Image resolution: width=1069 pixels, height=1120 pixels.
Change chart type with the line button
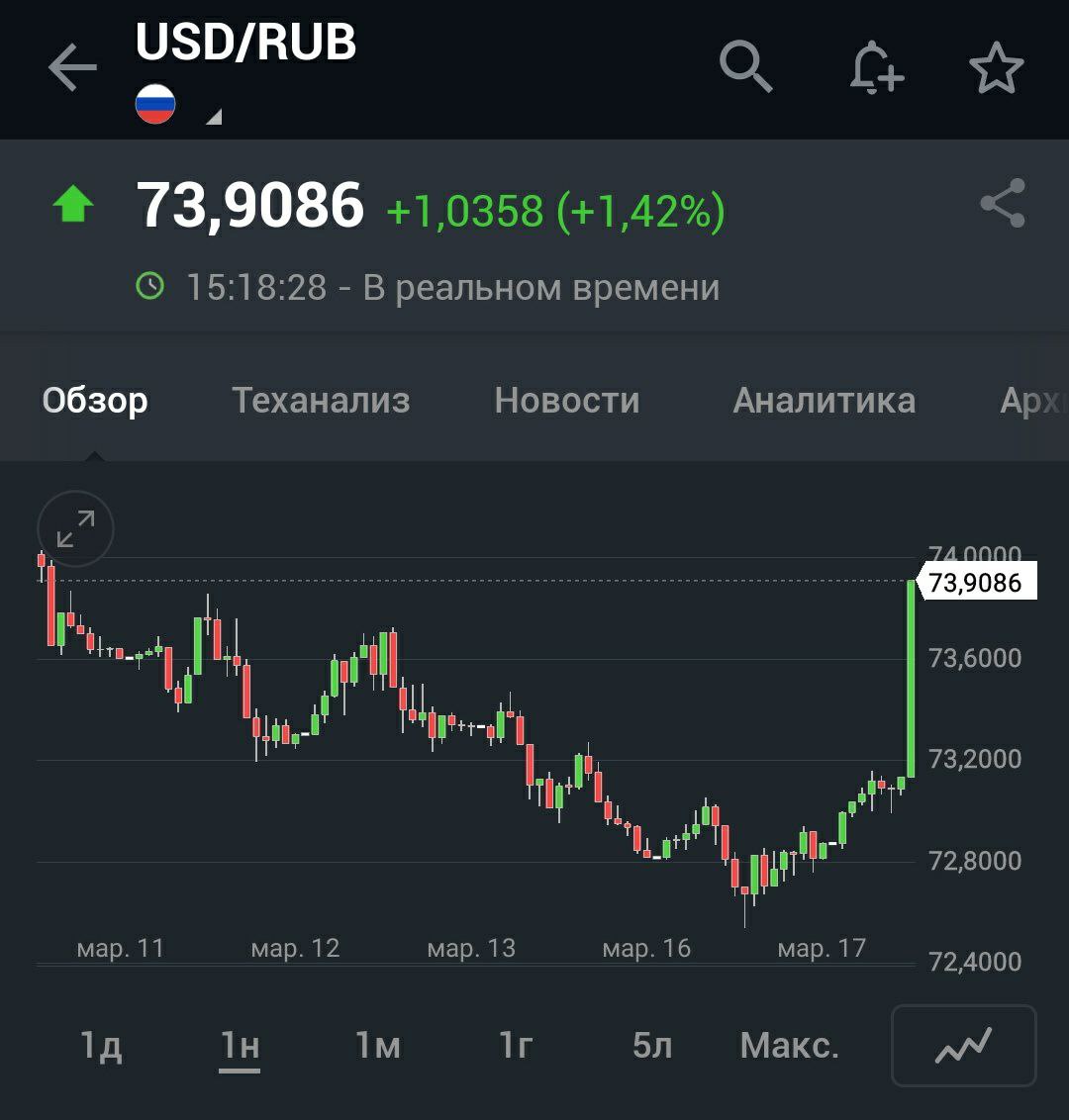pyautogui.click(x=963, y=1045)
